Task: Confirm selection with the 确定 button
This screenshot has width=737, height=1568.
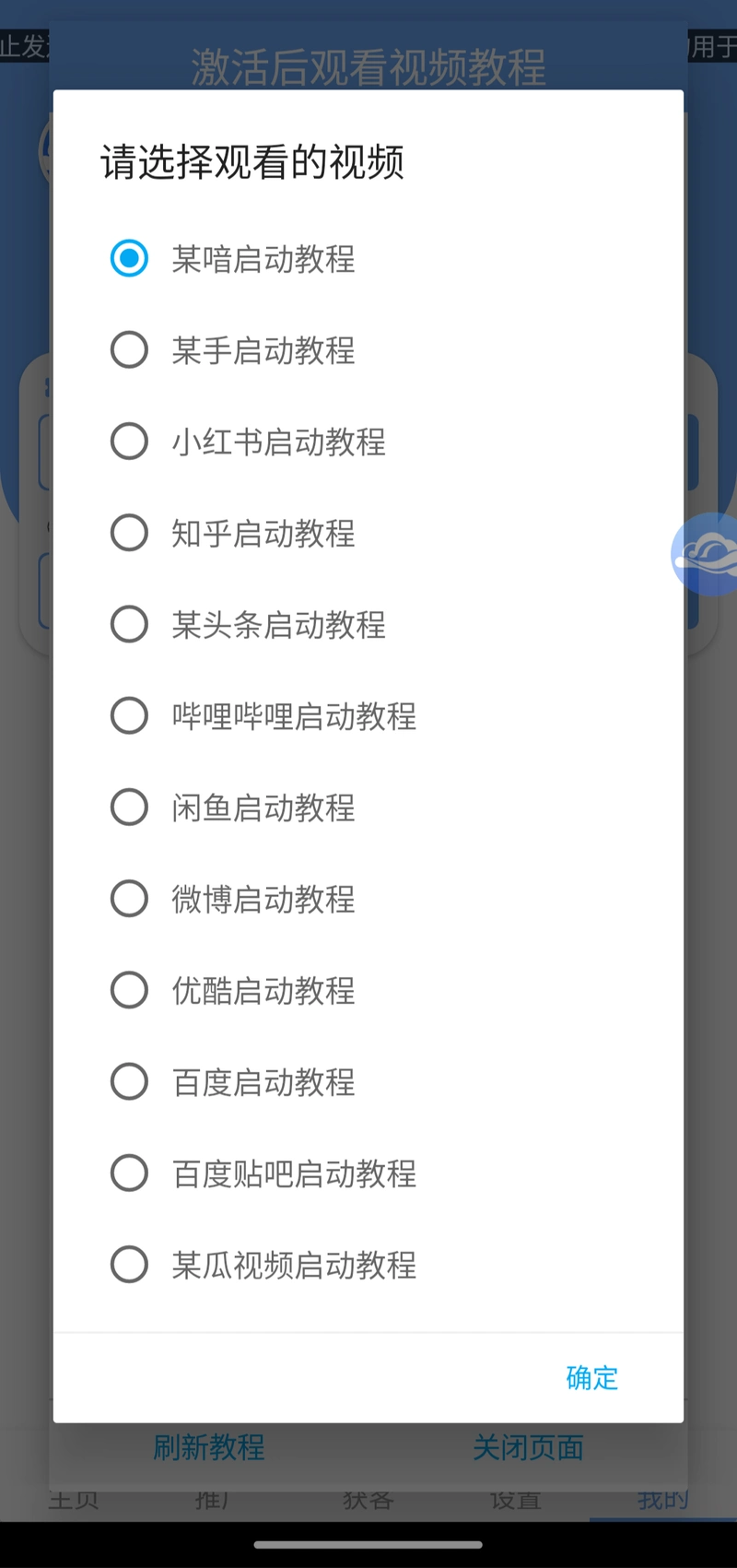Action: [591, 1378]
